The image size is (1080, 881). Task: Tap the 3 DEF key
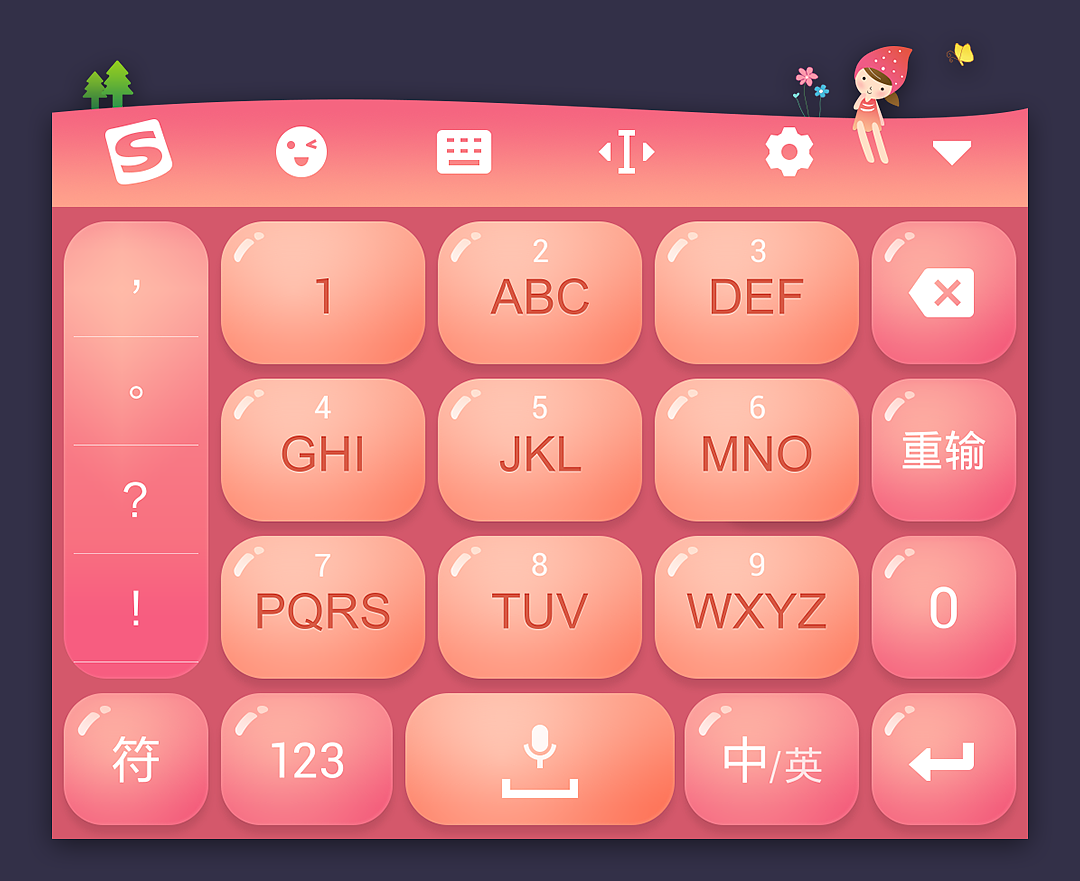coord(757,292)
